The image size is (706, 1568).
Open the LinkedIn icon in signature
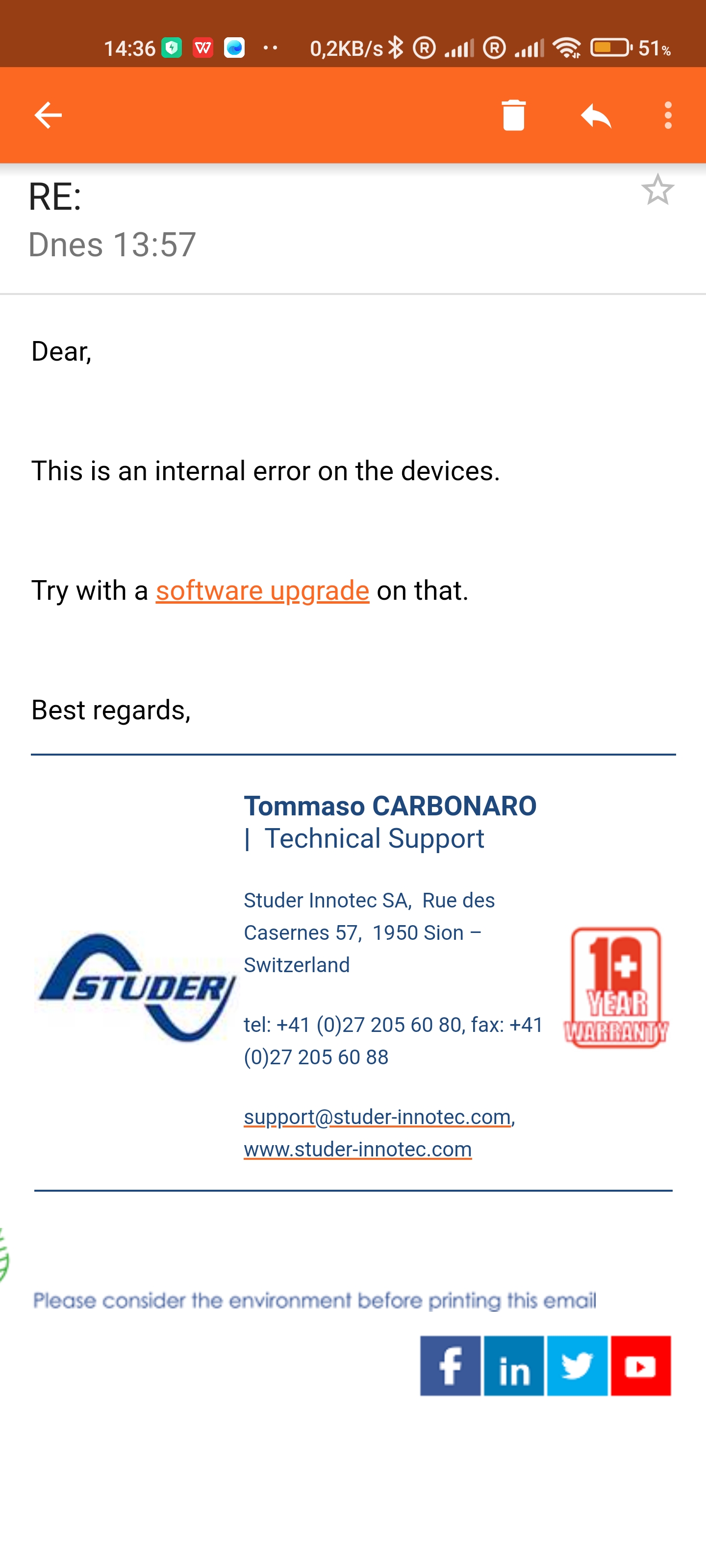[x=514, y=1366]
